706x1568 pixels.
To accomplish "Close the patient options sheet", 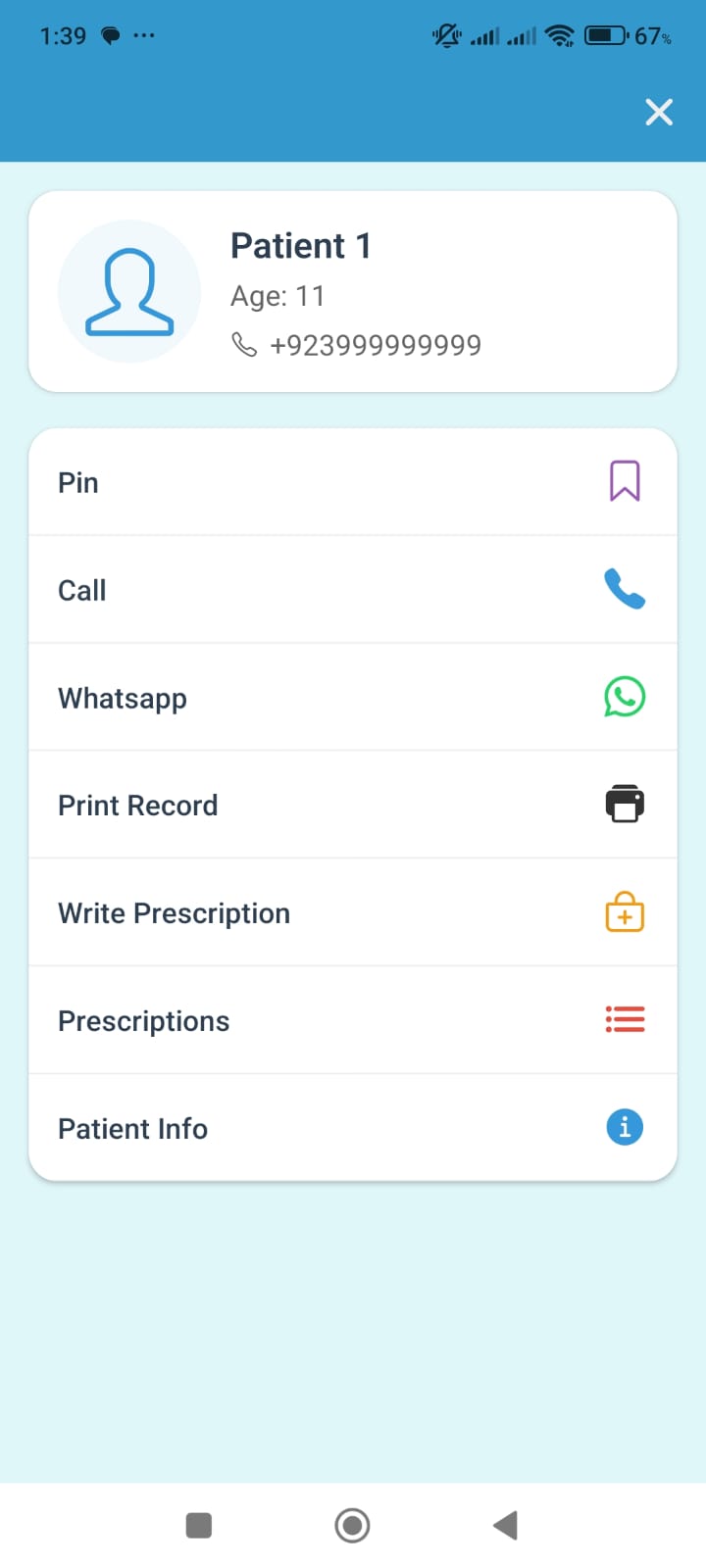I will 658,112.
